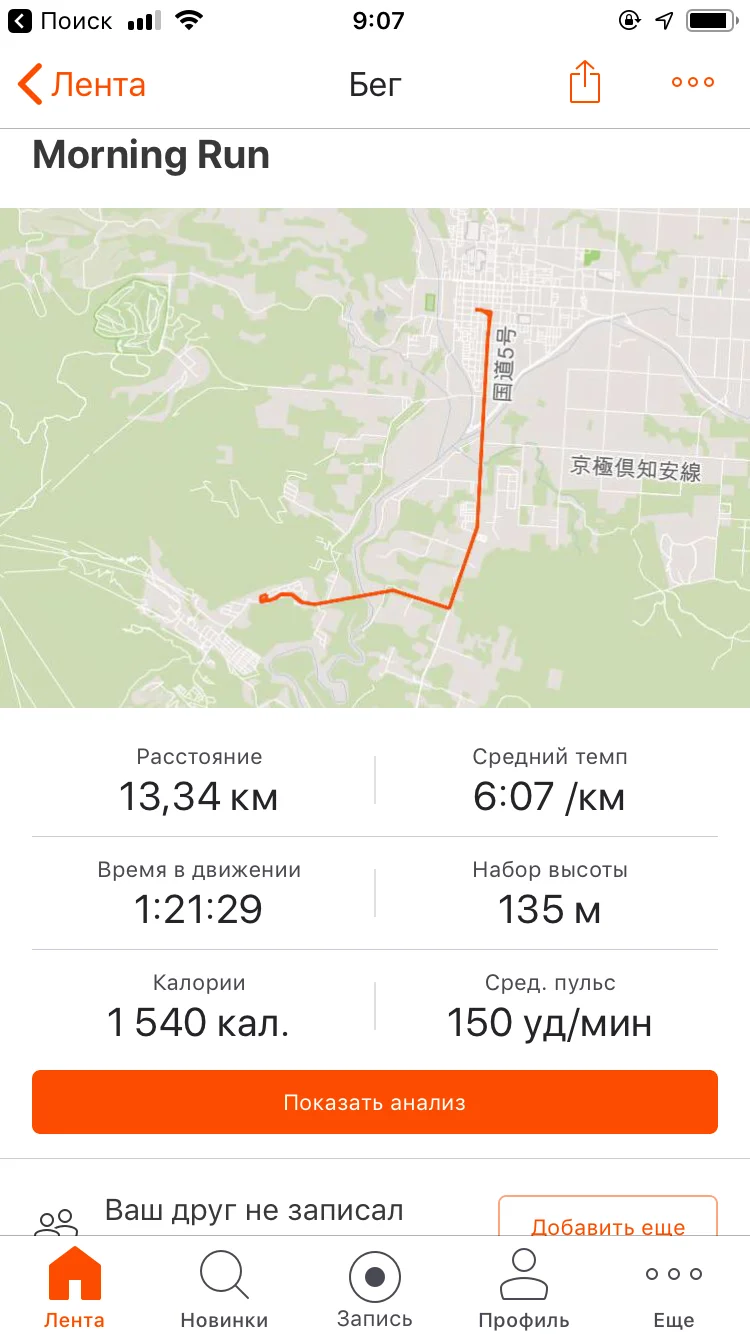Tap Добавить еще button
750x1334 pixels.
tap(607, 1222)
